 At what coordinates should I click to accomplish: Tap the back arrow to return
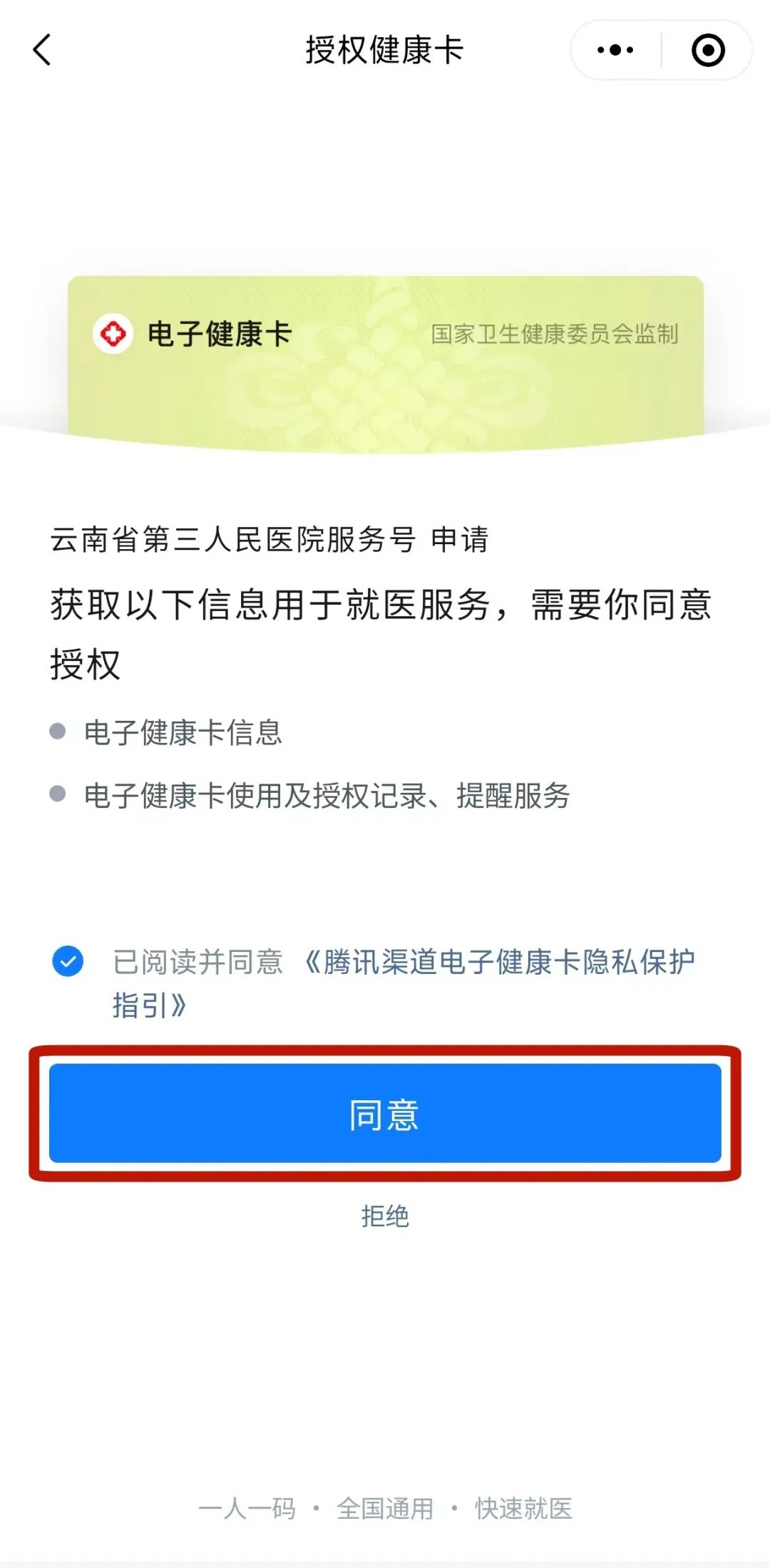[41, 51]
